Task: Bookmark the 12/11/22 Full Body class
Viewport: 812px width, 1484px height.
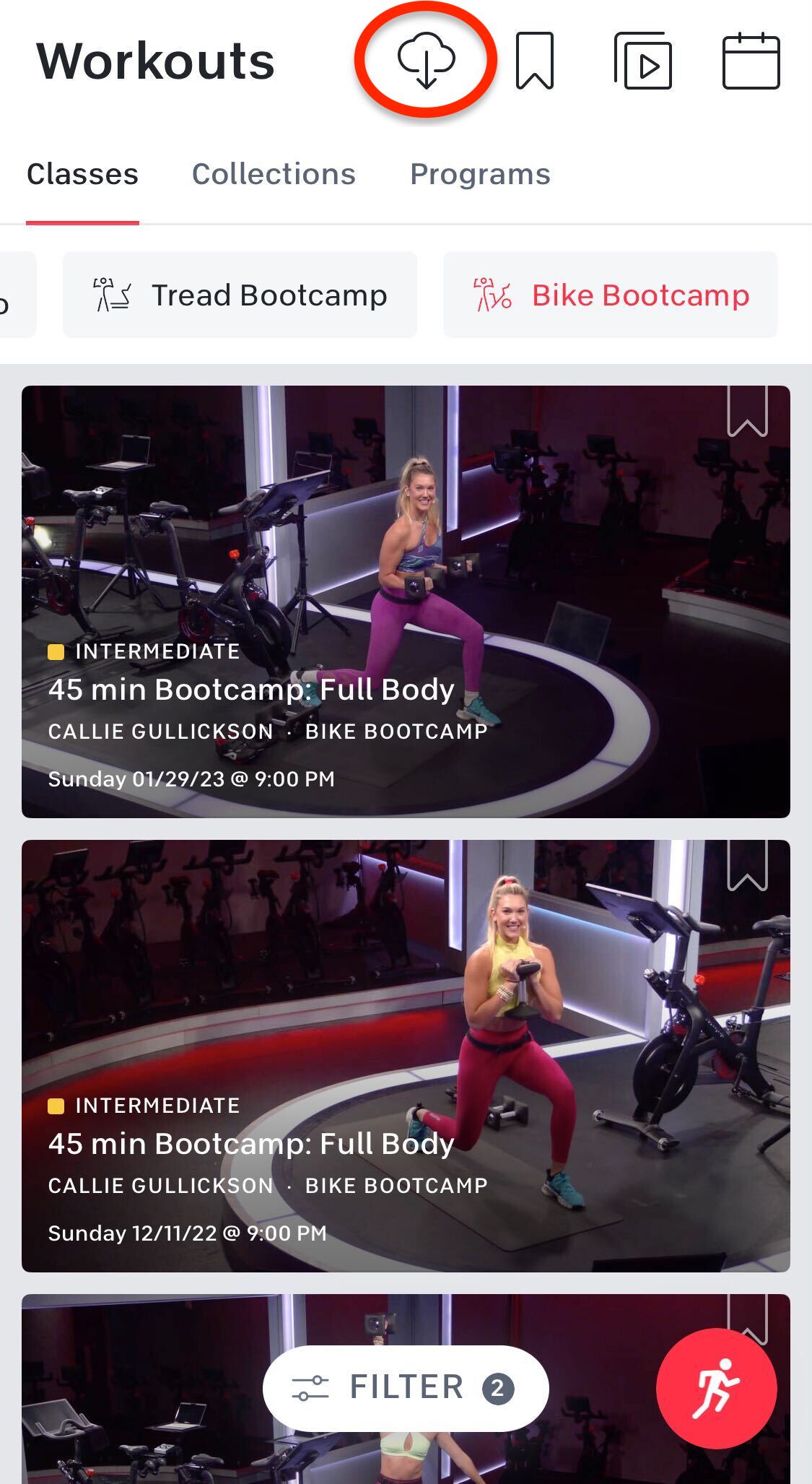Action: pos(747,867)
